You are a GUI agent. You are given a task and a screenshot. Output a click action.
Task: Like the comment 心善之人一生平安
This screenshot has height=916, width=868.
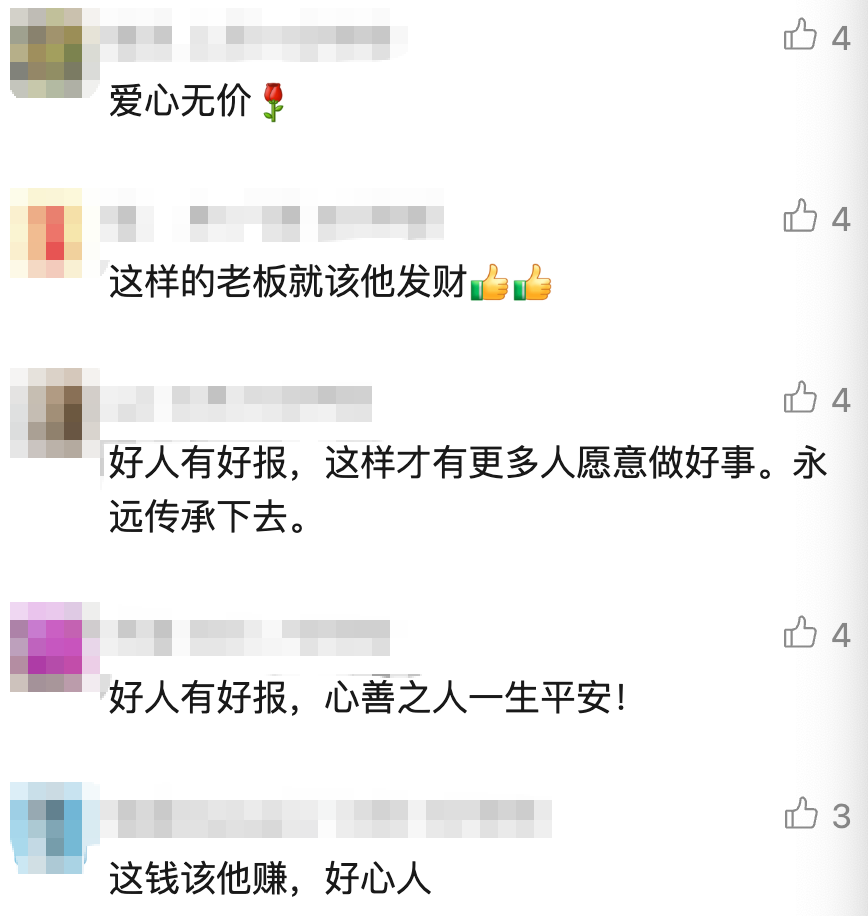(800, 633)
